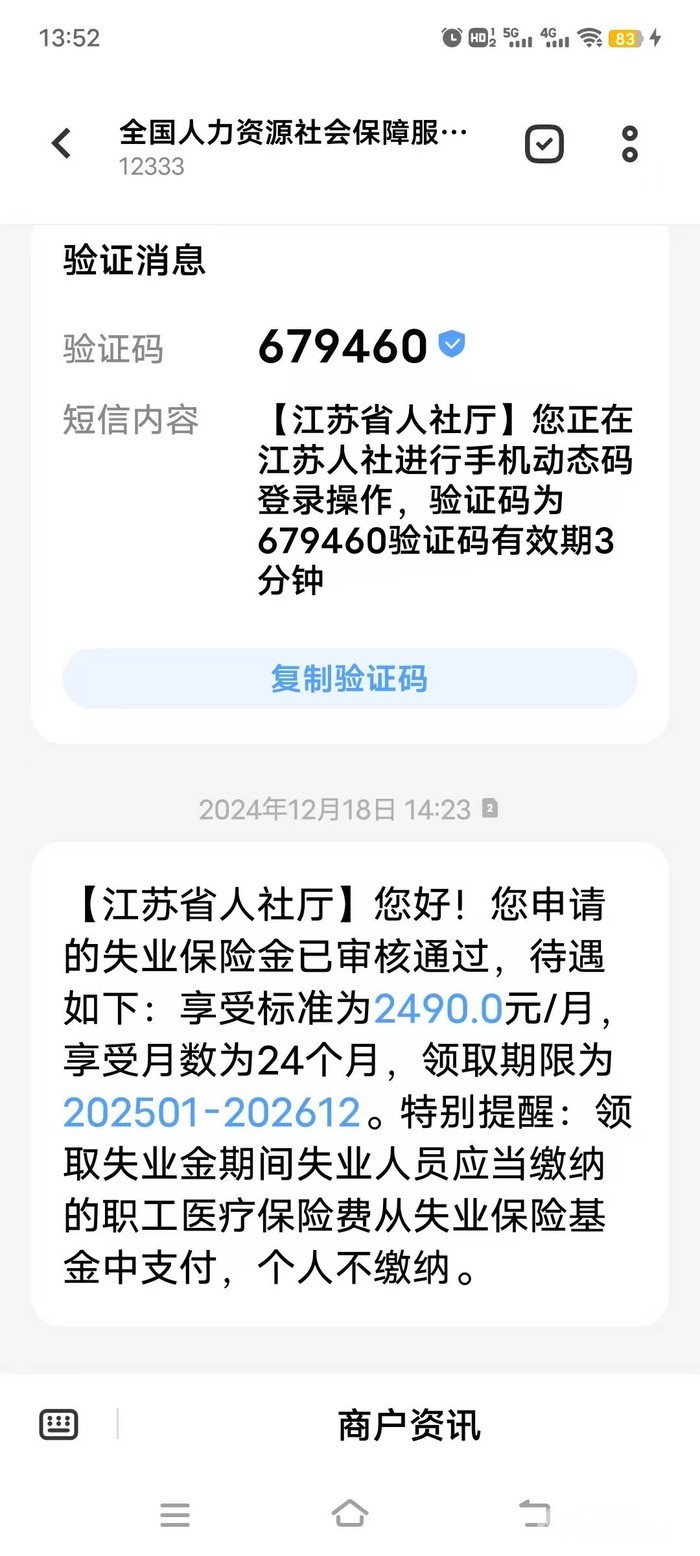
Task: Go to the system home screen
Action: coord(349,1513)
